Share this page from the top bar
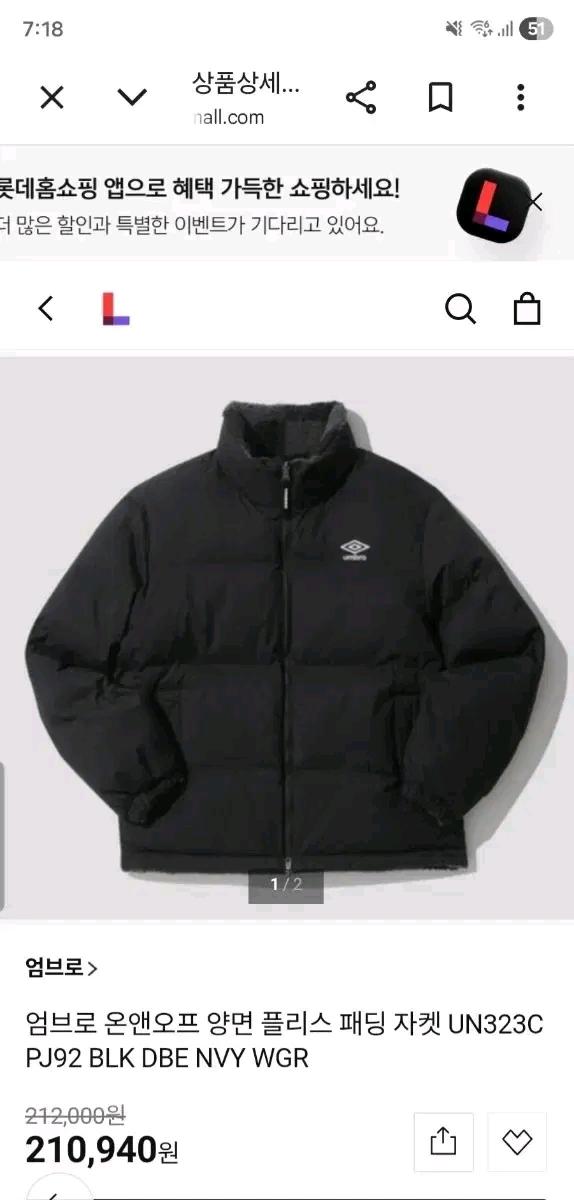The image size is (574, 1200). coord(360,97)
